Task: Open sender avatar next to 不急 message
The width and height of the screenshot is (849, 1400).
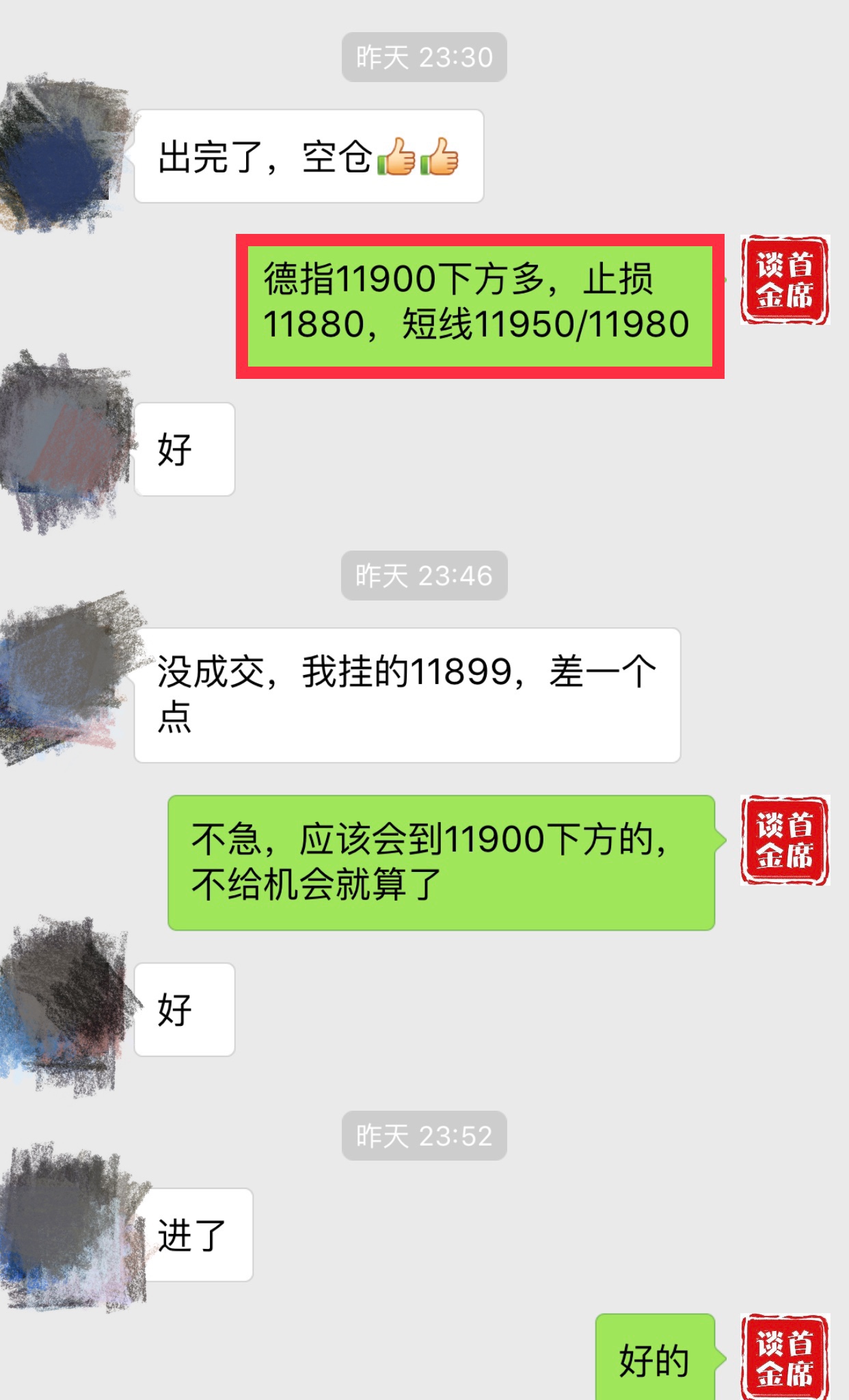Action: [784, 841]
